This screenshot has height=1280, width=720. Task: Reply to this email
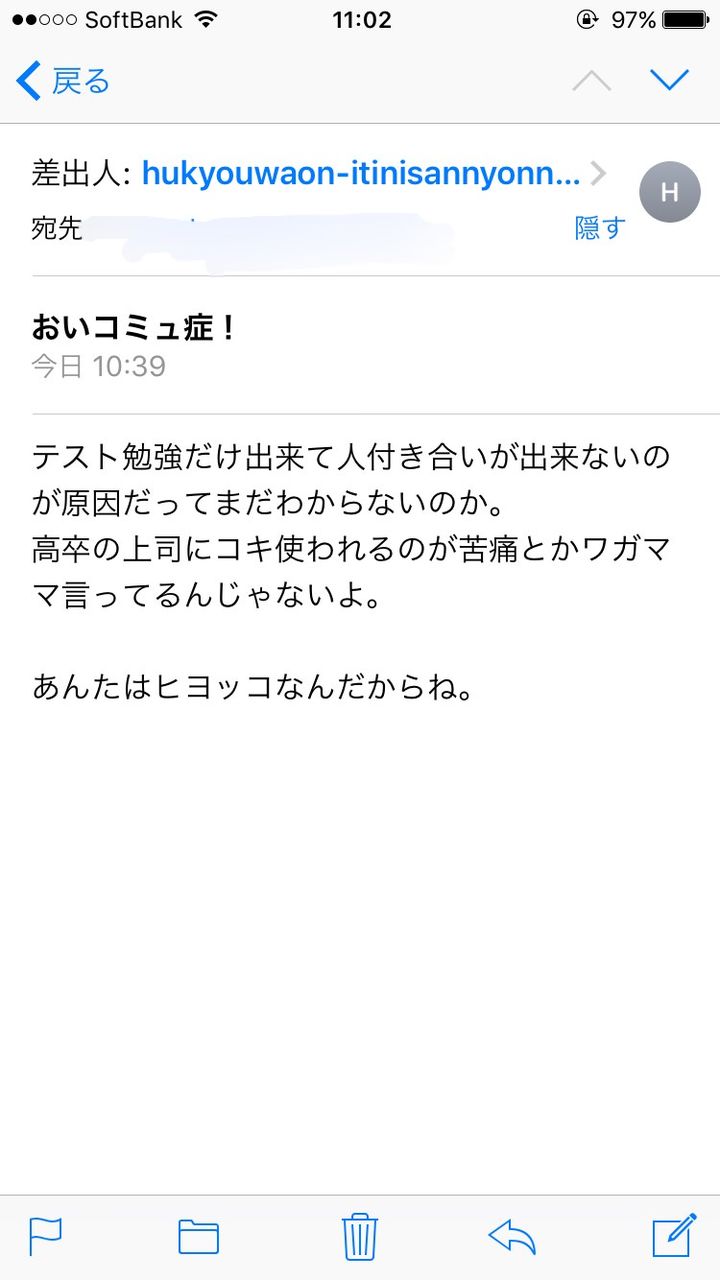pyautogui.click(x=512, y=1237)
